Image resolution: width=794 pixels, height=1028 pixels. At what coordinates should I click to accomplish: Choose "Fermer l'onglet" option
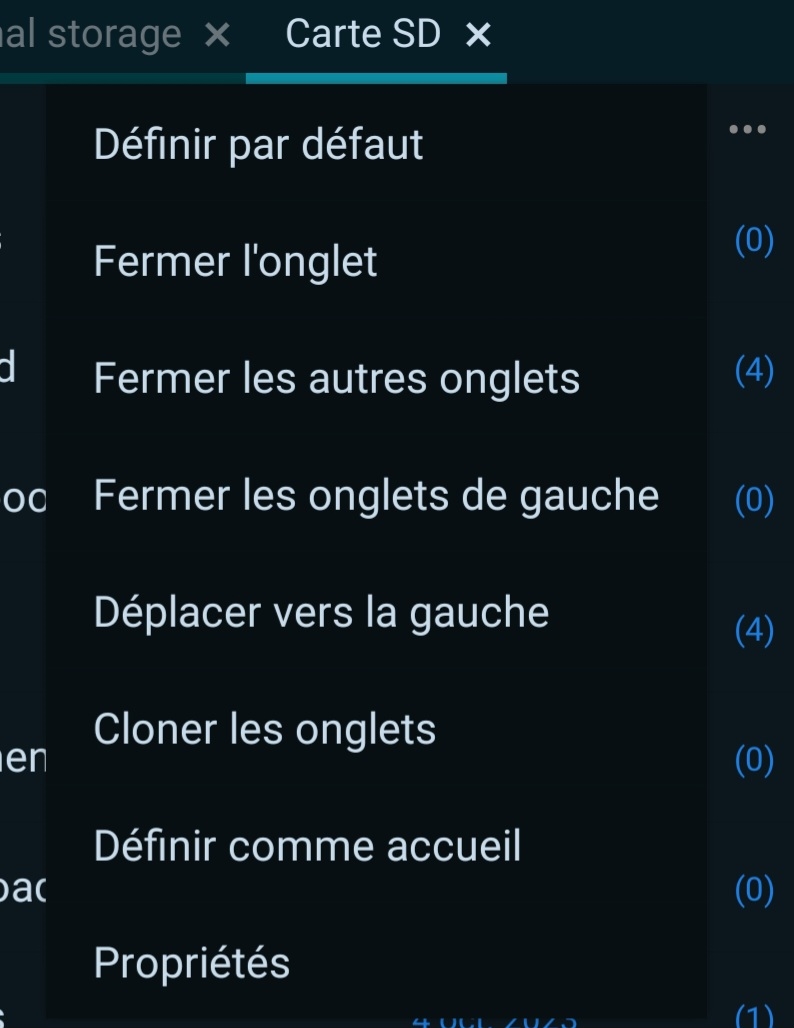coord(235,262)
